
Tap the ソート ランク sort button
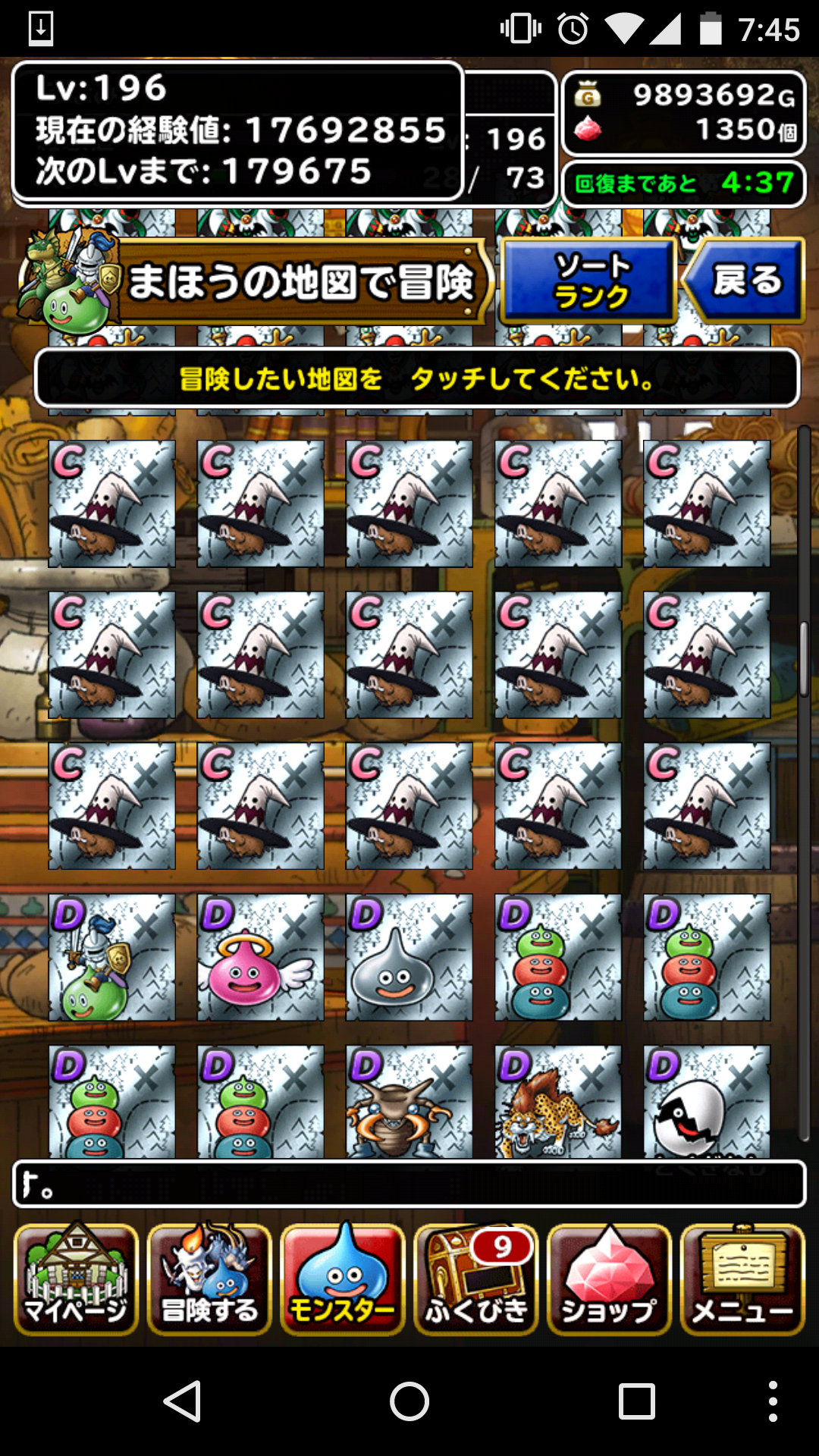point(588,281)
